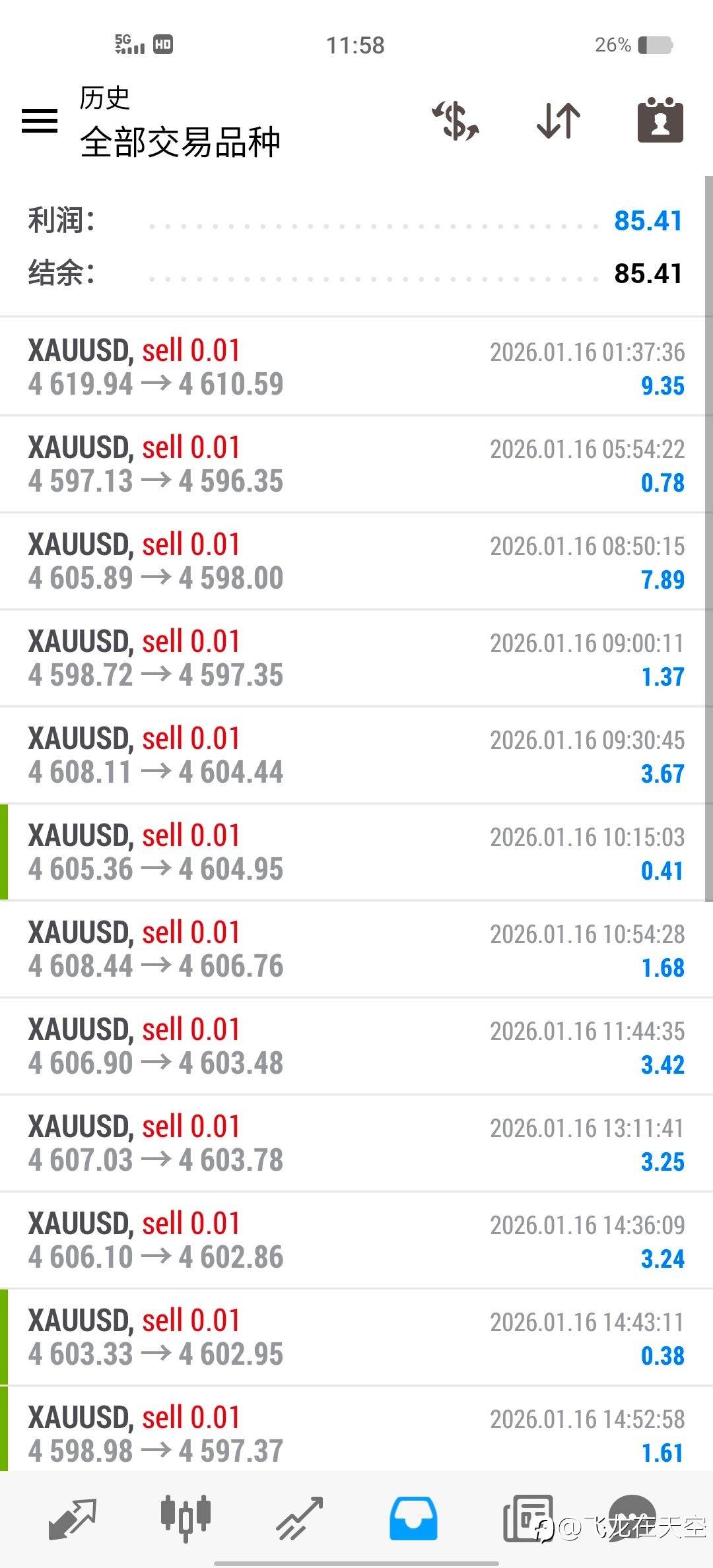713x1568 pixels.
Task: Open the trade closed at 10:15:03
Action: pyautogui.click(x=356, y=852)
